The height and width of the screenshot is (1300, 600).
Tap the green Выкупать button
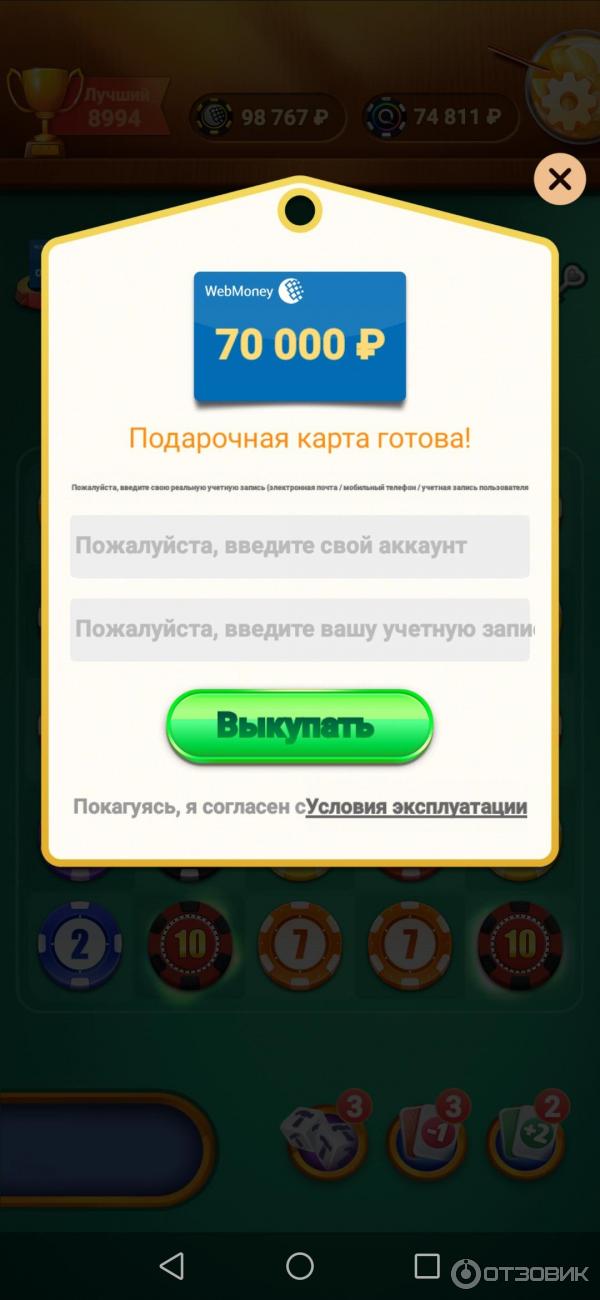300,725
